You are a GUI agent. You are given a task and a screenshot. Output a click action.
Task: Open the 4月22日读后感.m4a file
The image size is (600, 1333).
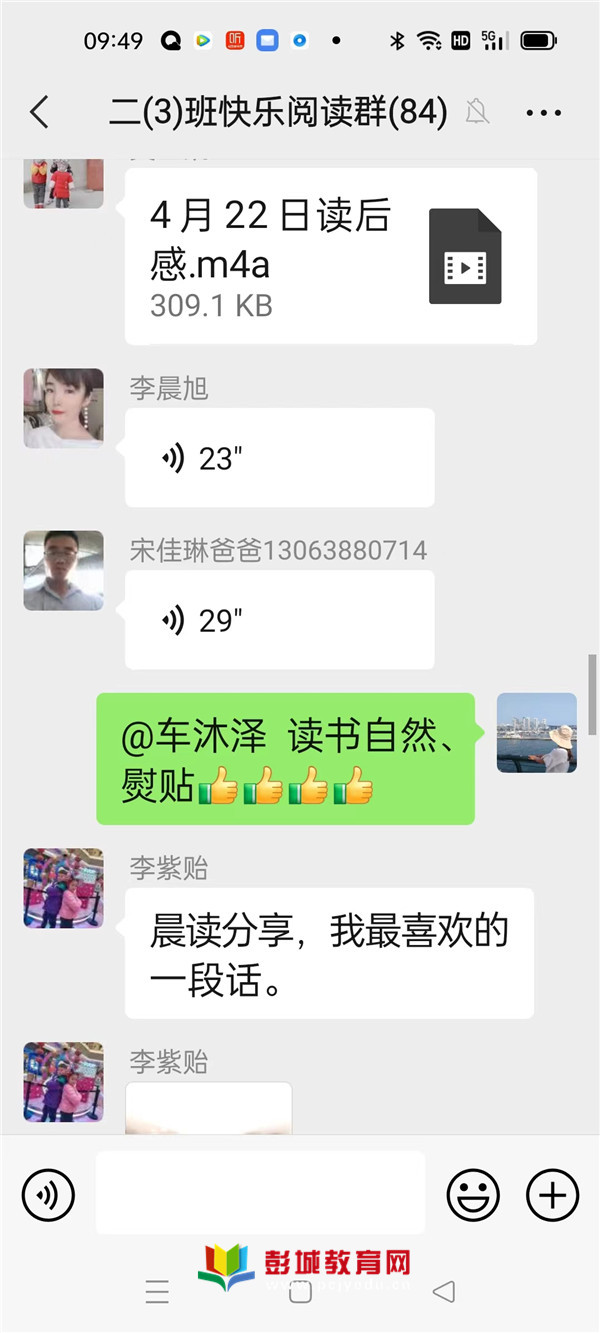(331, 256)
